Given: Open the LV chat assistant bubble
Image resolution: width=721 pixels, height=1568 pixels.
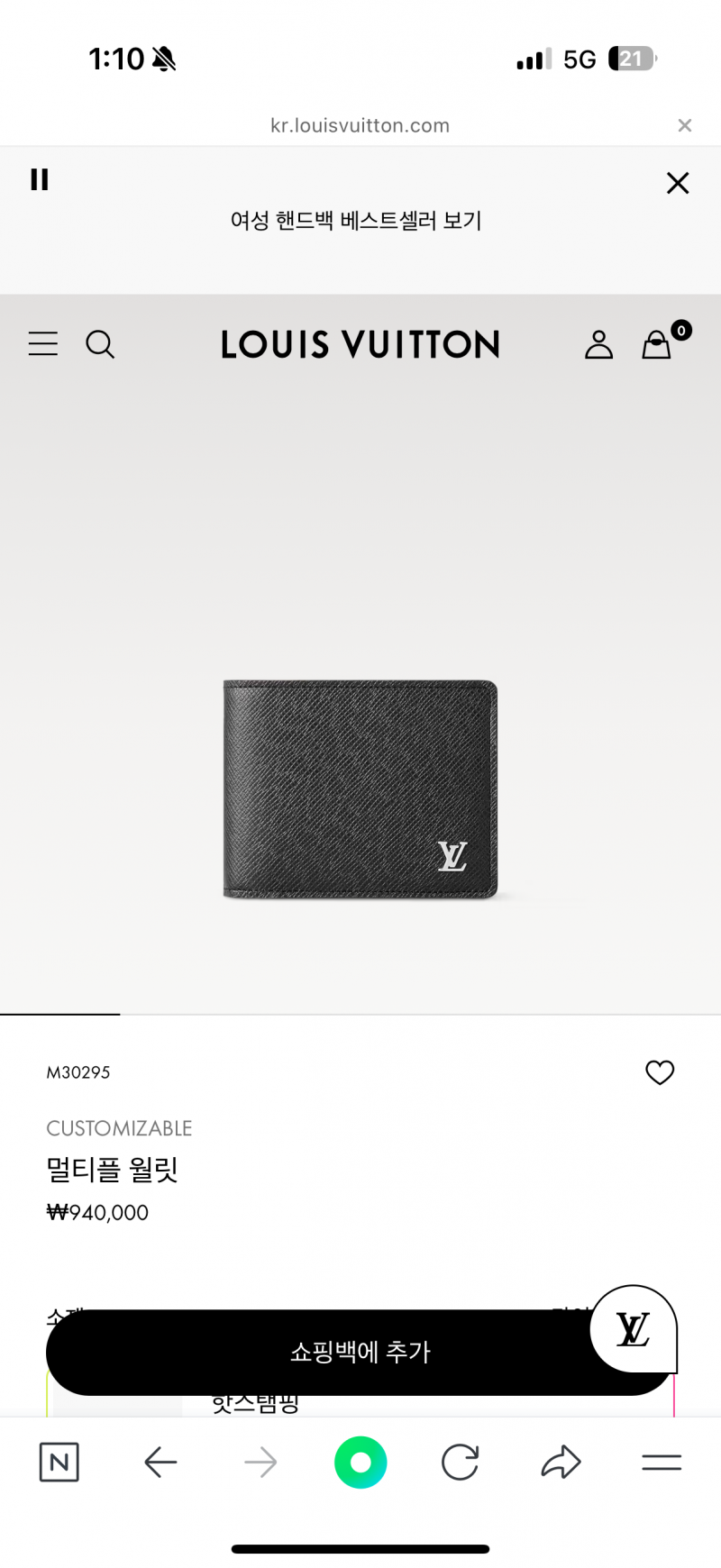Looking at the screenshot, I should pos(634,1329).
